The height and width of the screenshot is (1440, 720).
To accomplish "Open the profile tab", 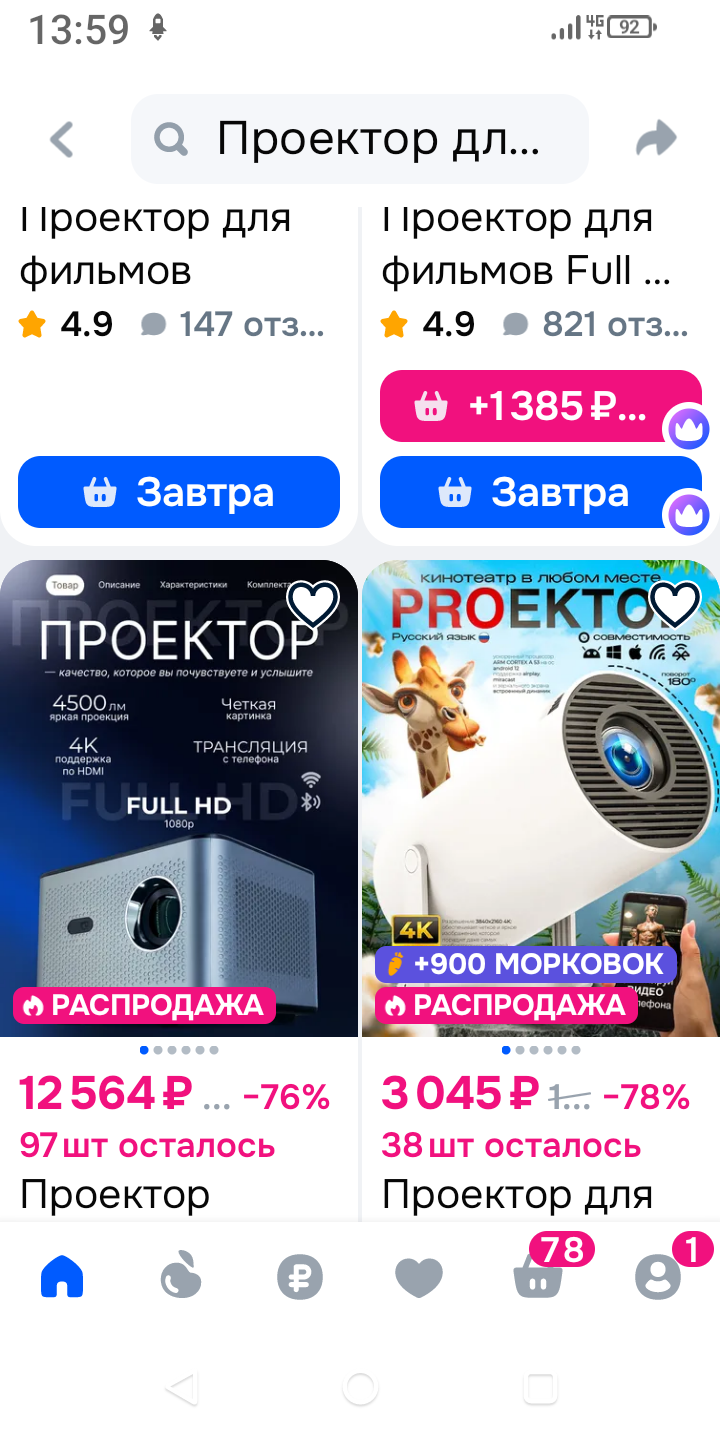I will 657,1277.
